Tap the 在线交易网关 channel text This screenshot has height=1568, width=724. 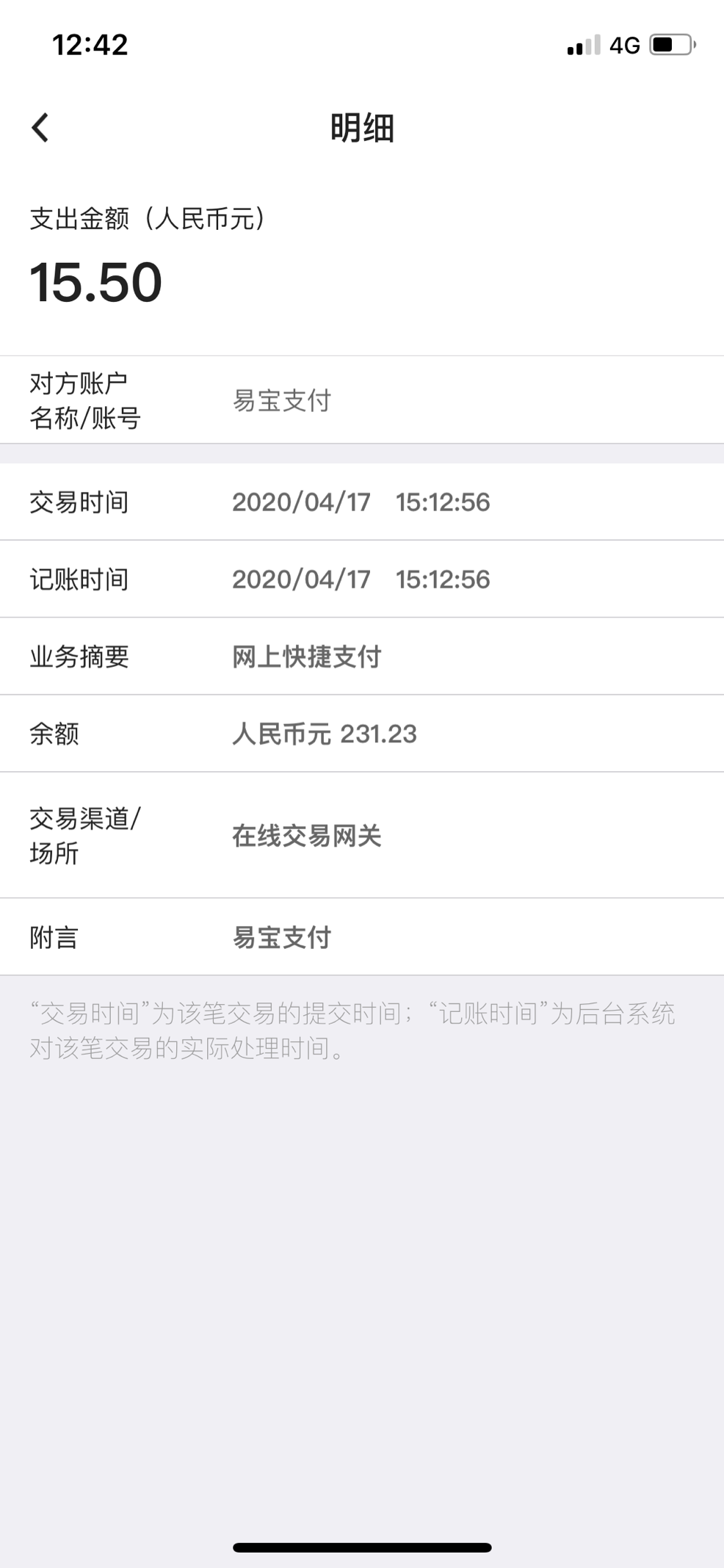(x=306, y=835)
